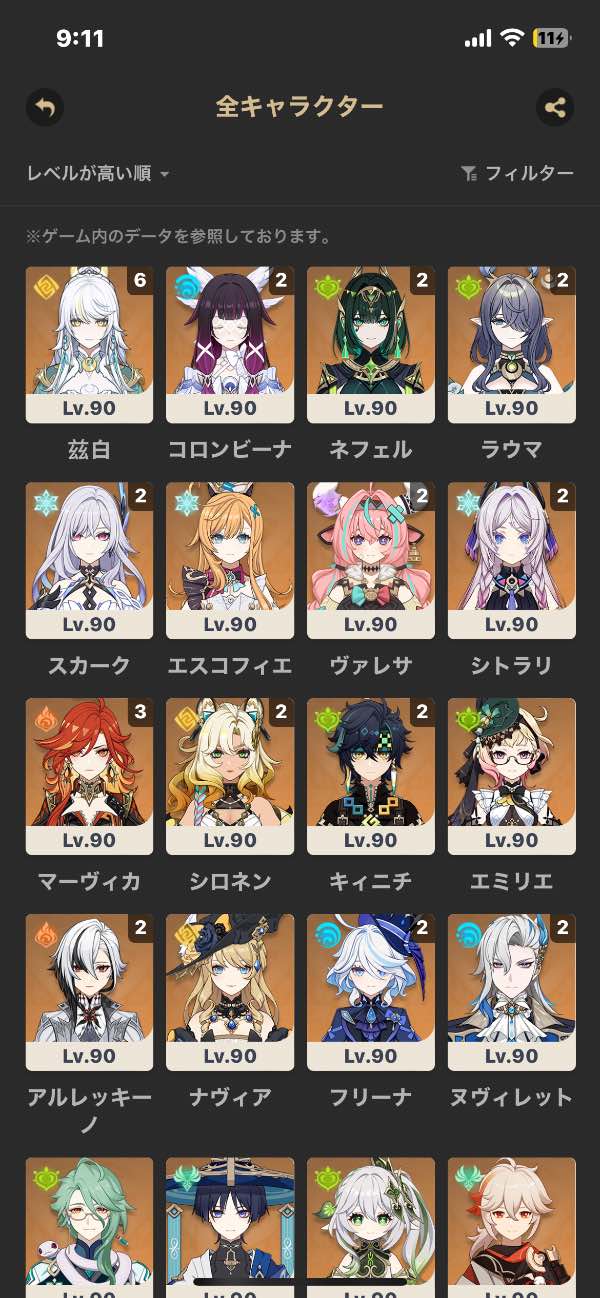
Task: Open the フィルター filter options
Action: [517, 174]
